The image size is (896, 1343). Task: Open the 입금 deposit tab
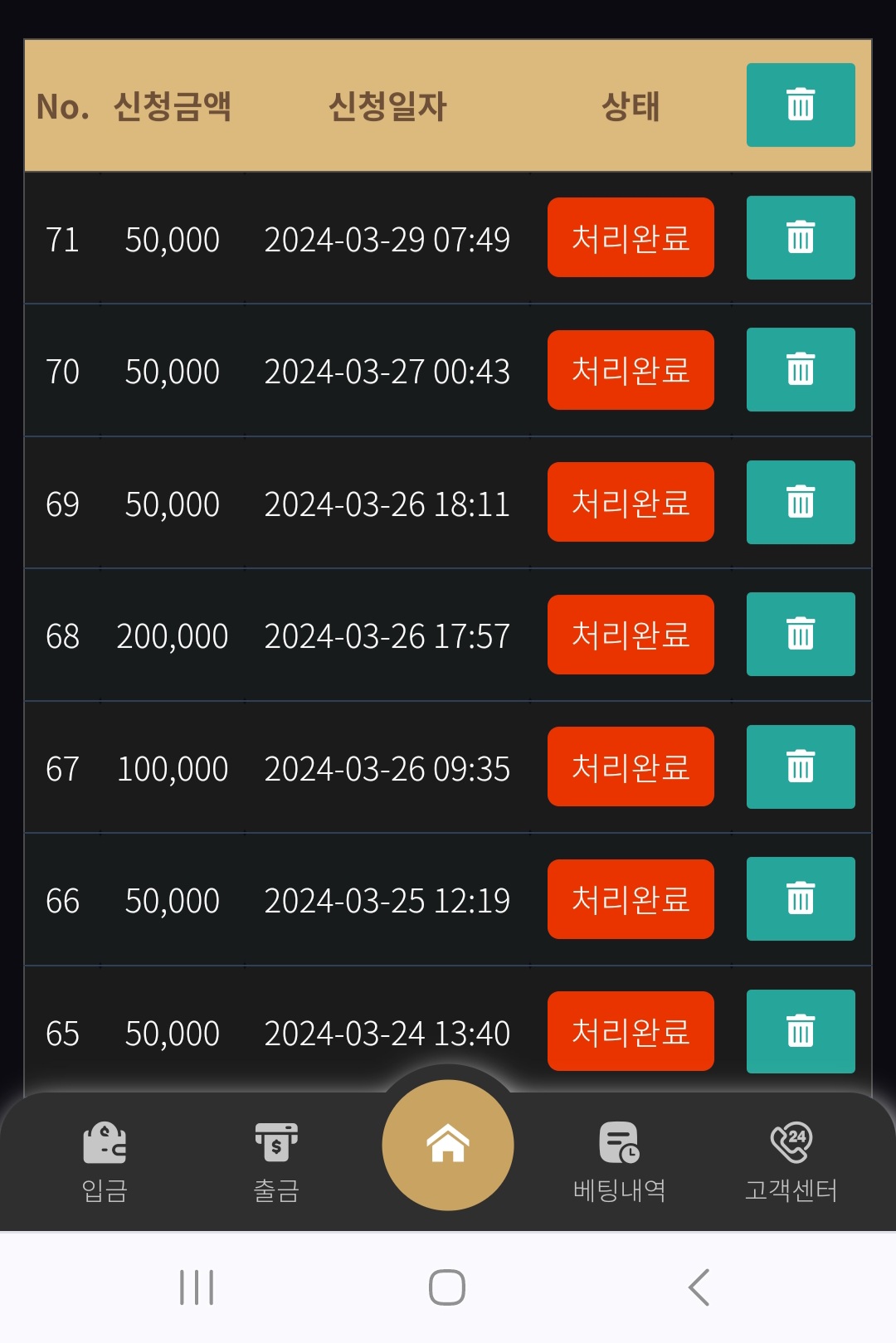click(x=105, y=1162)
